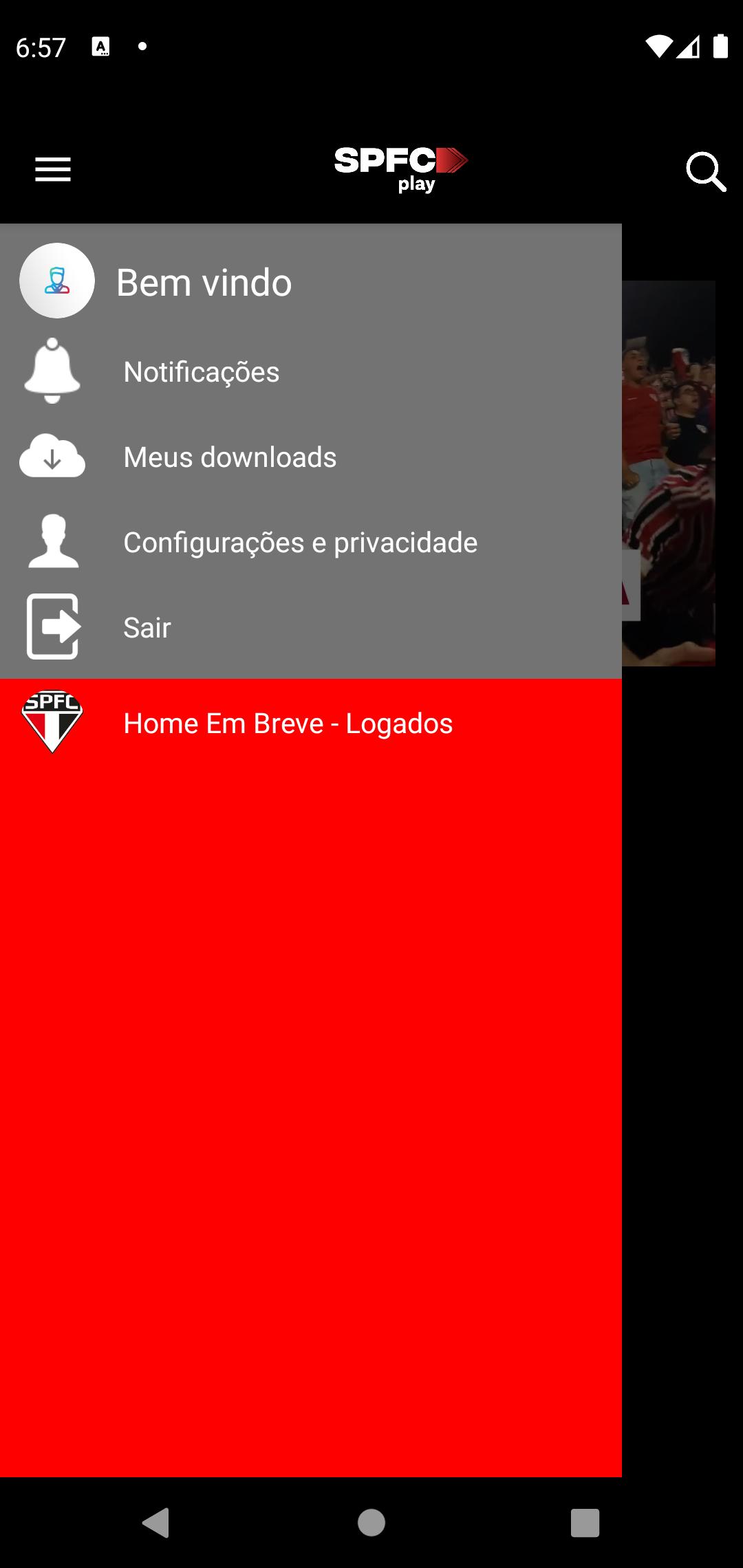
Task: Open Notificações
Action: pyautogui.click(x=311, y=372)
